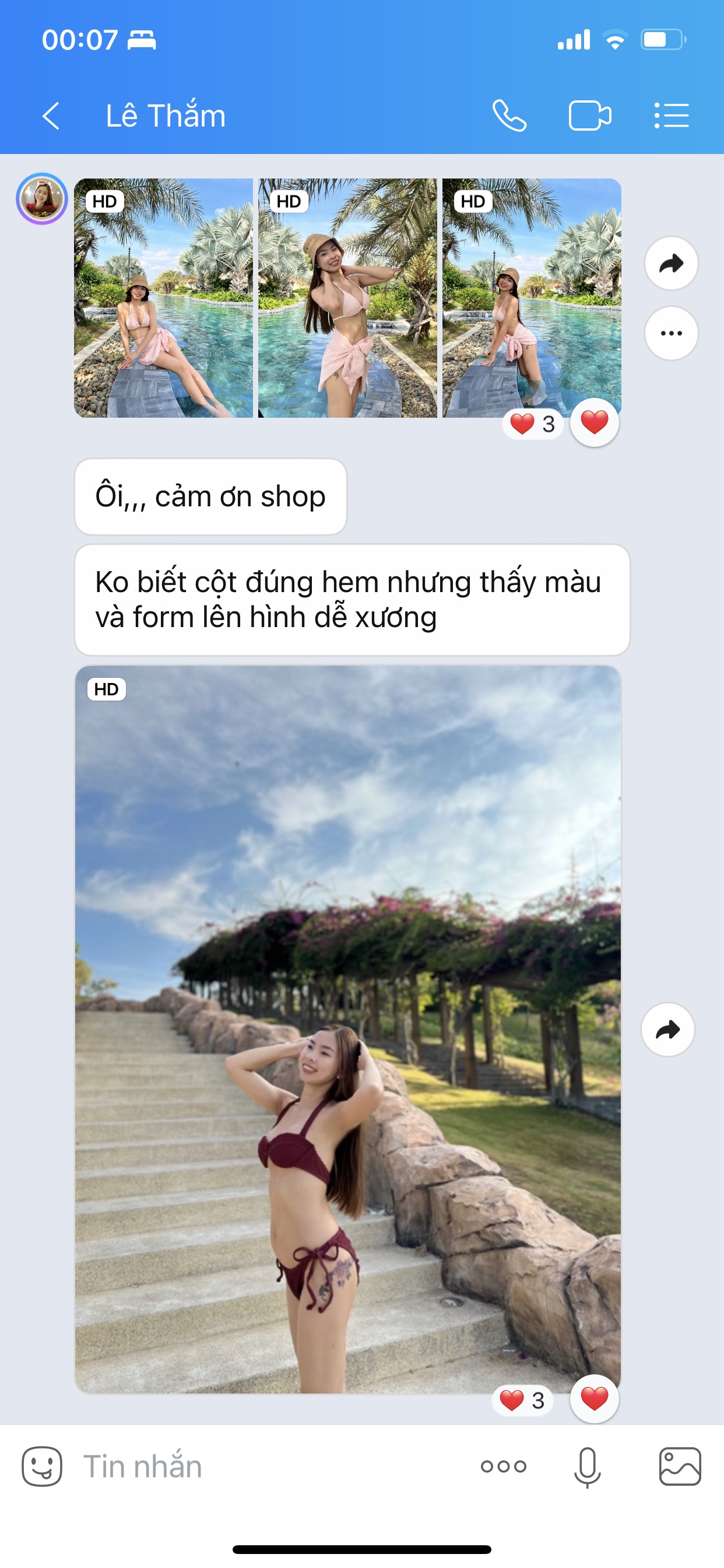The image size is (724, 1568).
Task: Focus the Tin nhắn message field
Action: [x=268, y=1466]
